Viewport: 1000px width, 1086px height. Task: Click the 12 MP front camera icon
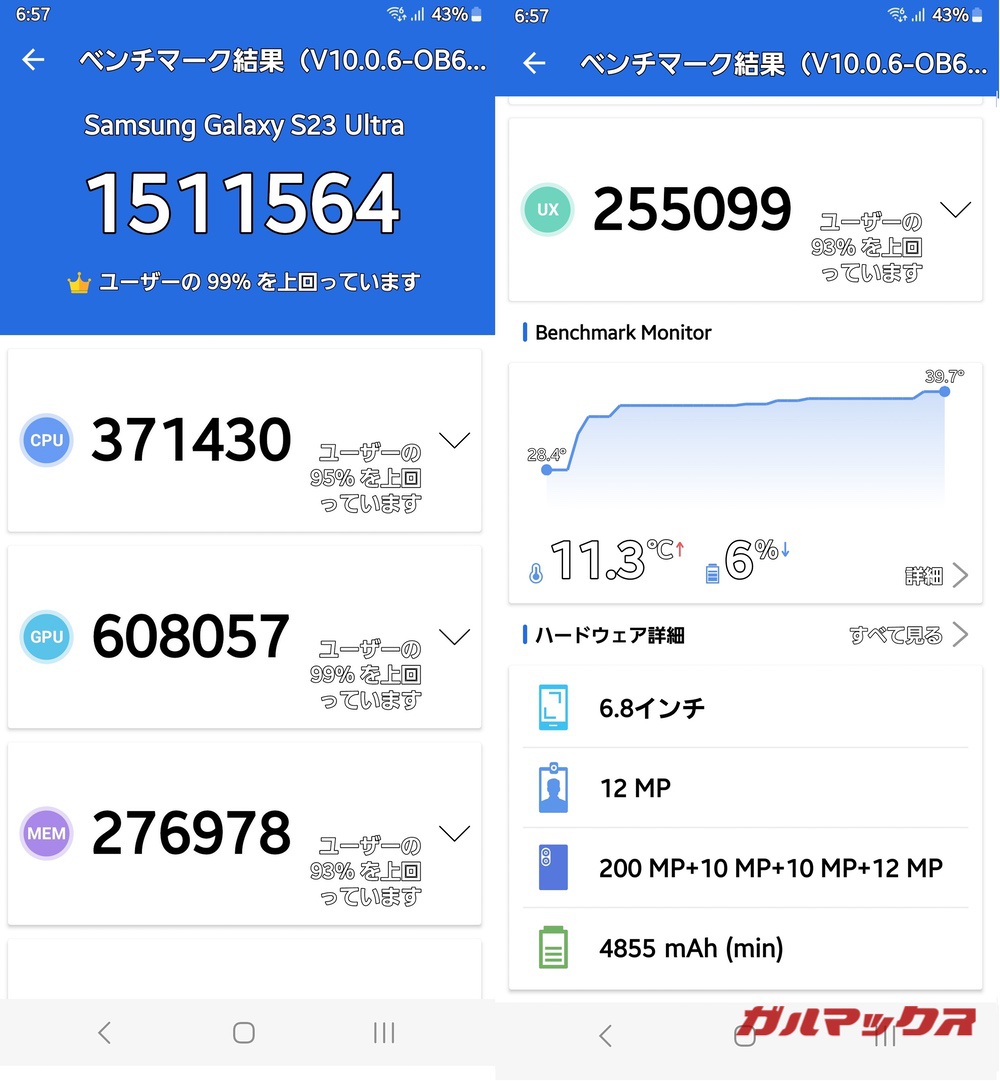click(554, 788)
